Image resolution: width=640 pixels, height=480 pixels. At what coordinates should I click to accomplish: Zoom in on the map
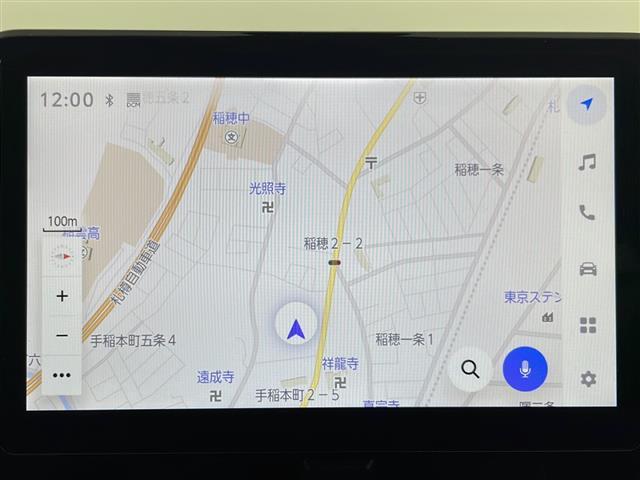tap(62, 296)
